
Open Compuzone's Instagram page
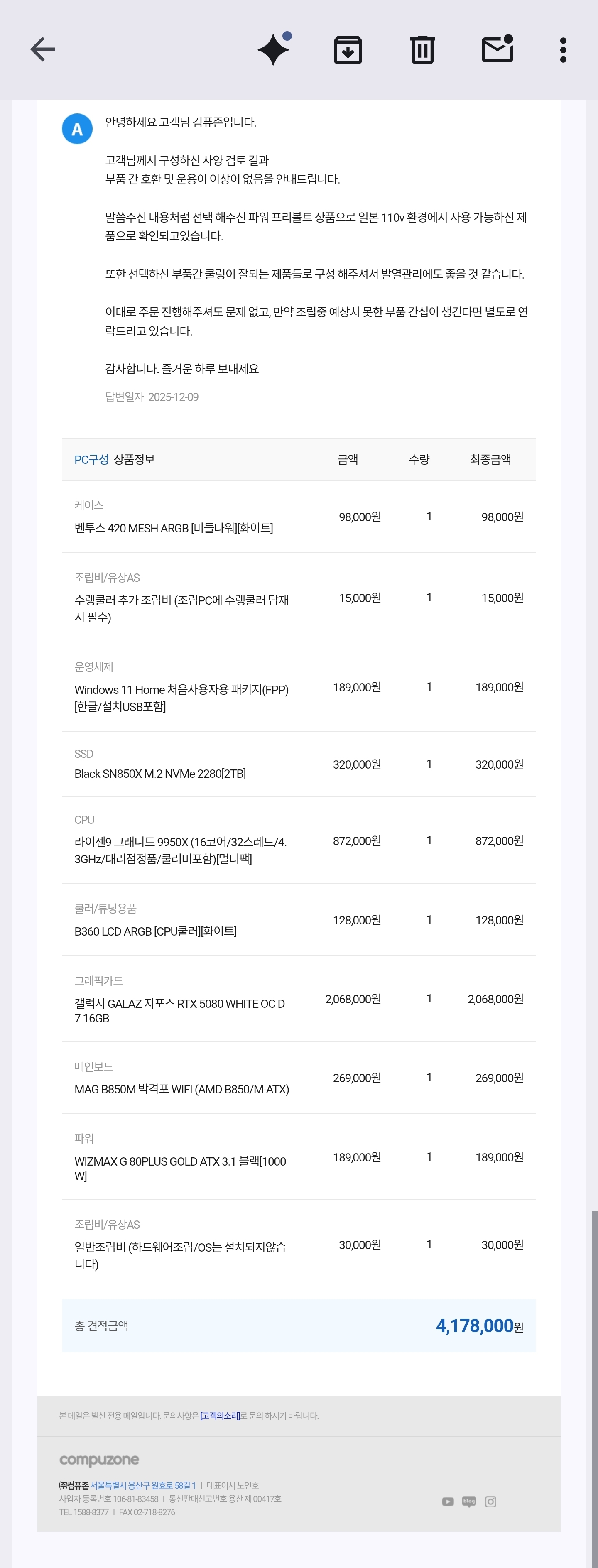point(490,1502)
